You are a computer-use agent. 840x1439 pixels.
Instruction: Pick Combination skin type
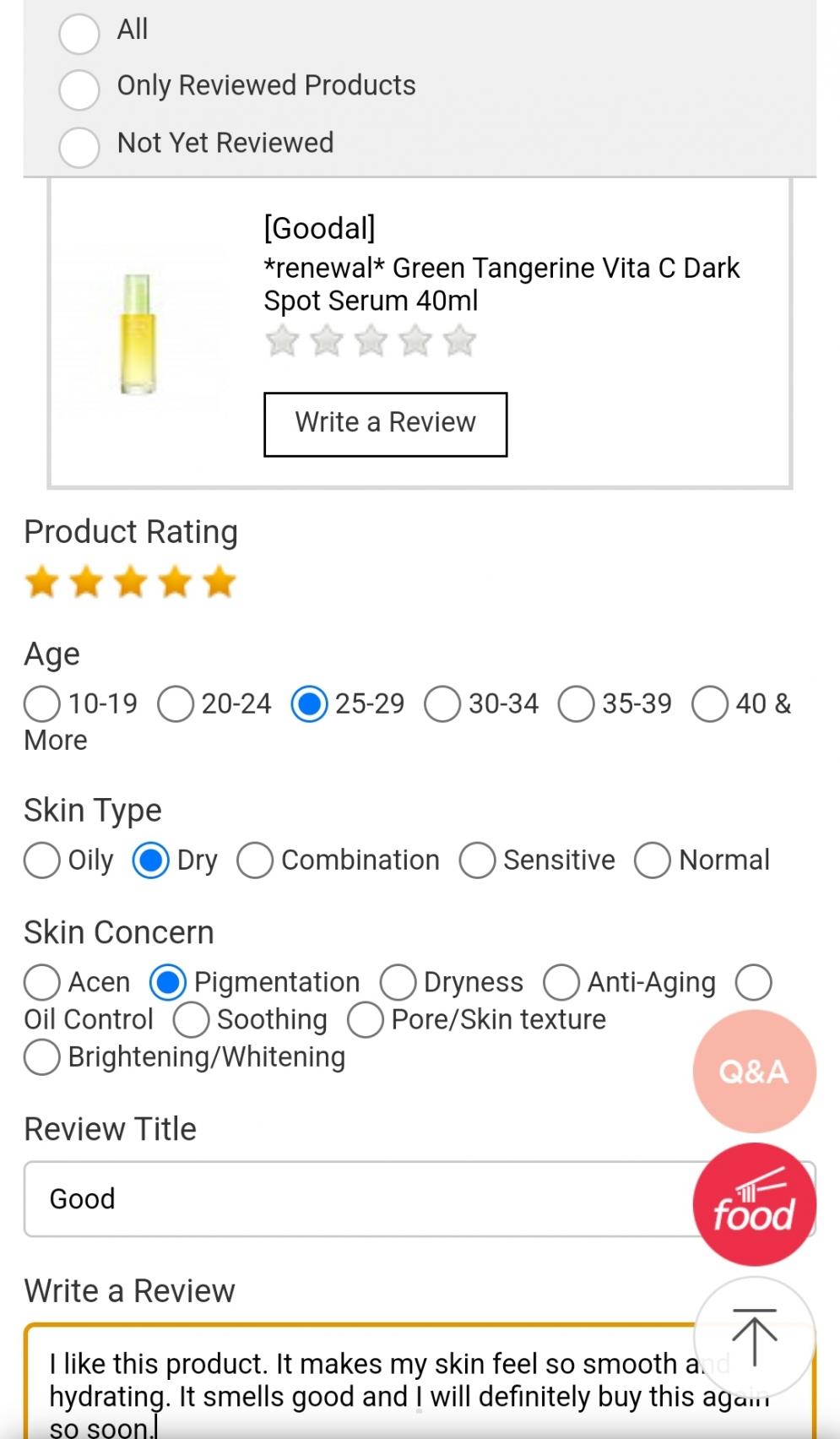(x=255, y=860)
